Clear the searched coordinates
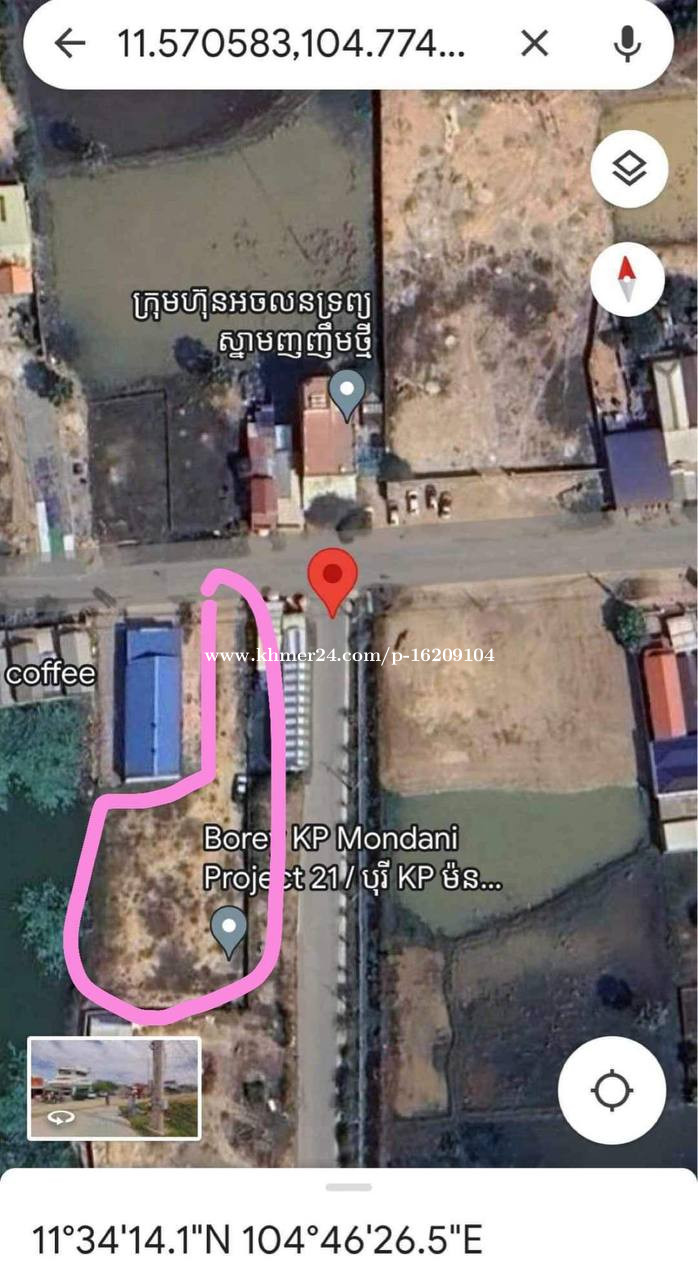Screen dimensions: 698x1280 tap(535, 43)
